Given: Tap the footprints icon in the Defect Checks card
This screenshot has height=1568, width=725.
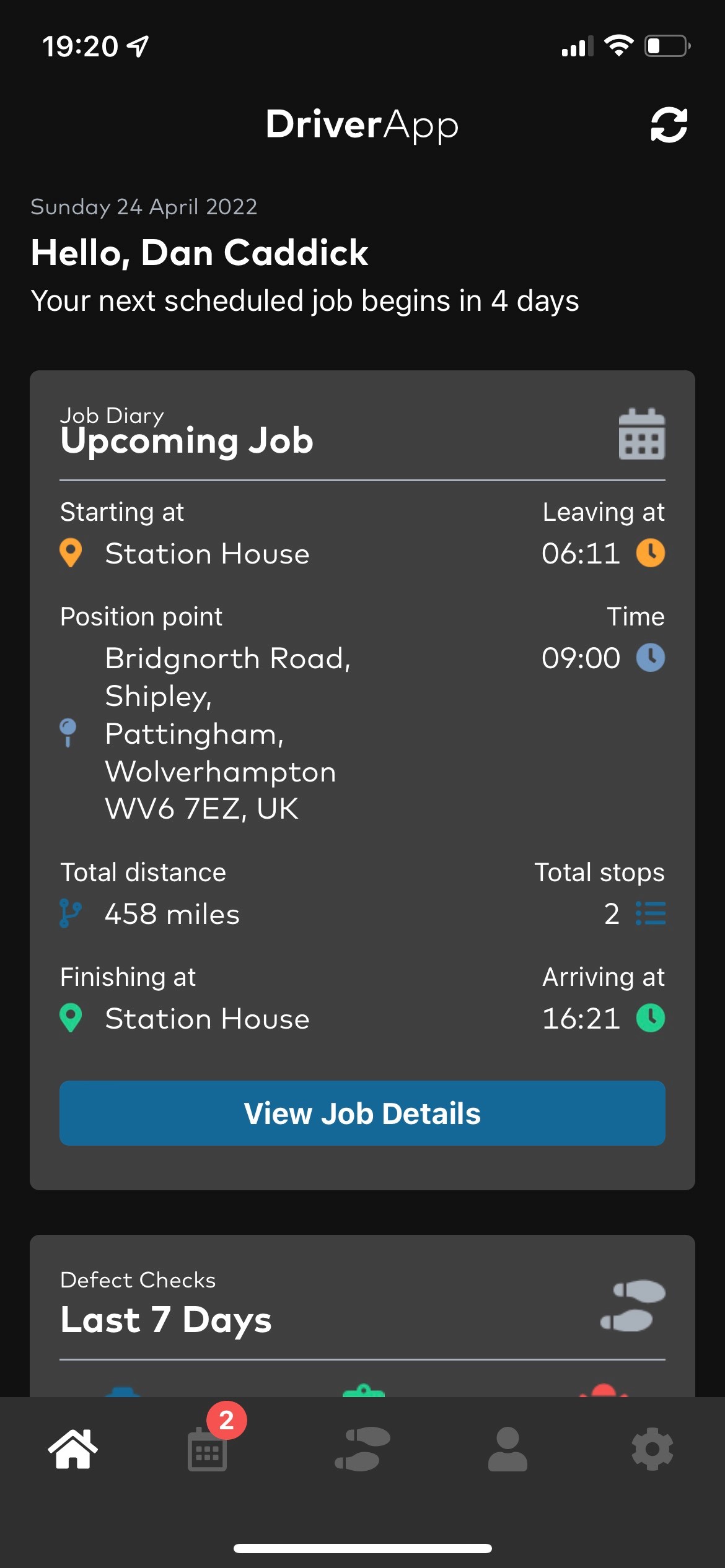Looking at the screenshot, I should 633,1305.
